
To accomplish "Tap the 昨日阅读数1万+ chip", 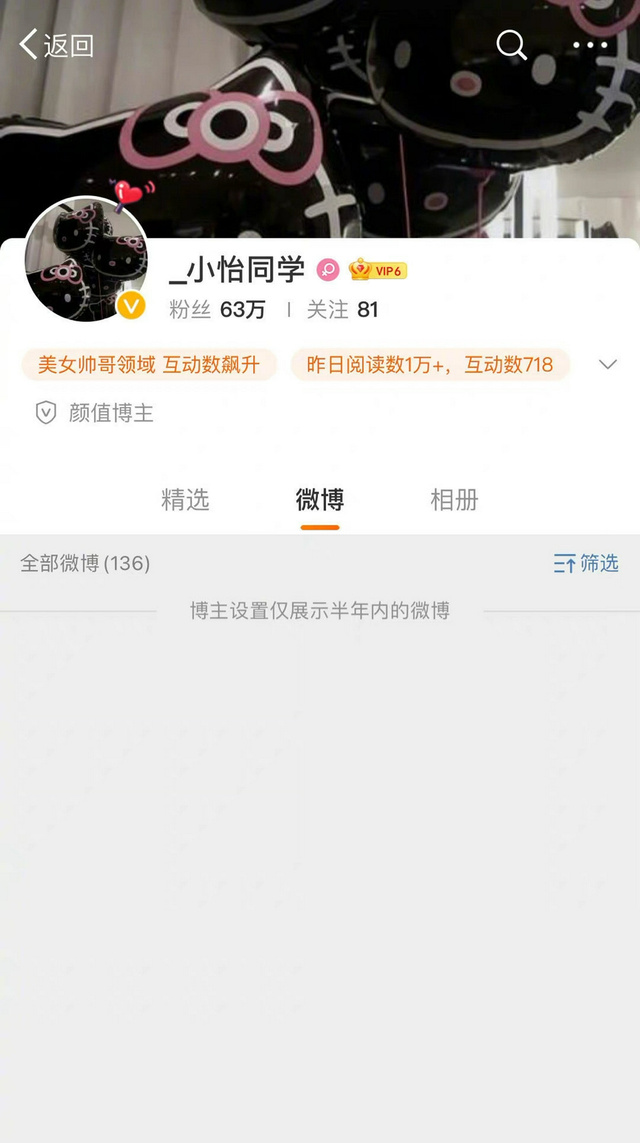I will 430,365.
